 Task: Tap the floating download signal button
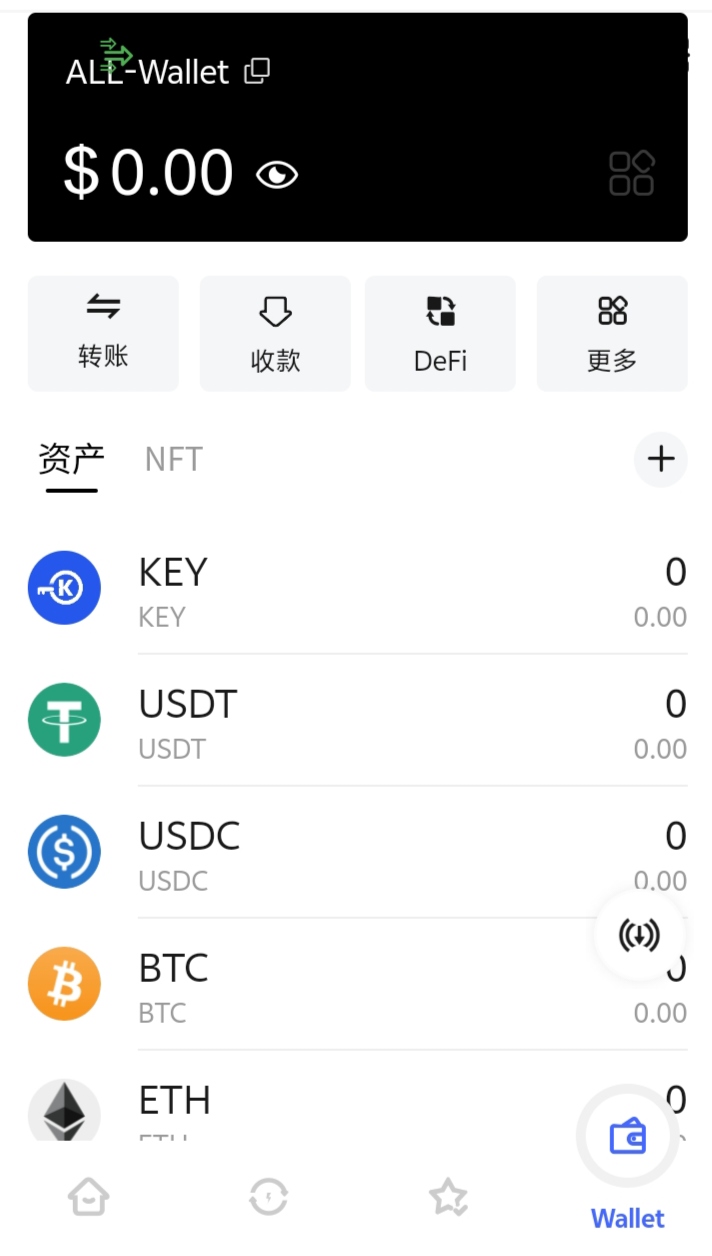pyautogui.click(x=640, y=936)
